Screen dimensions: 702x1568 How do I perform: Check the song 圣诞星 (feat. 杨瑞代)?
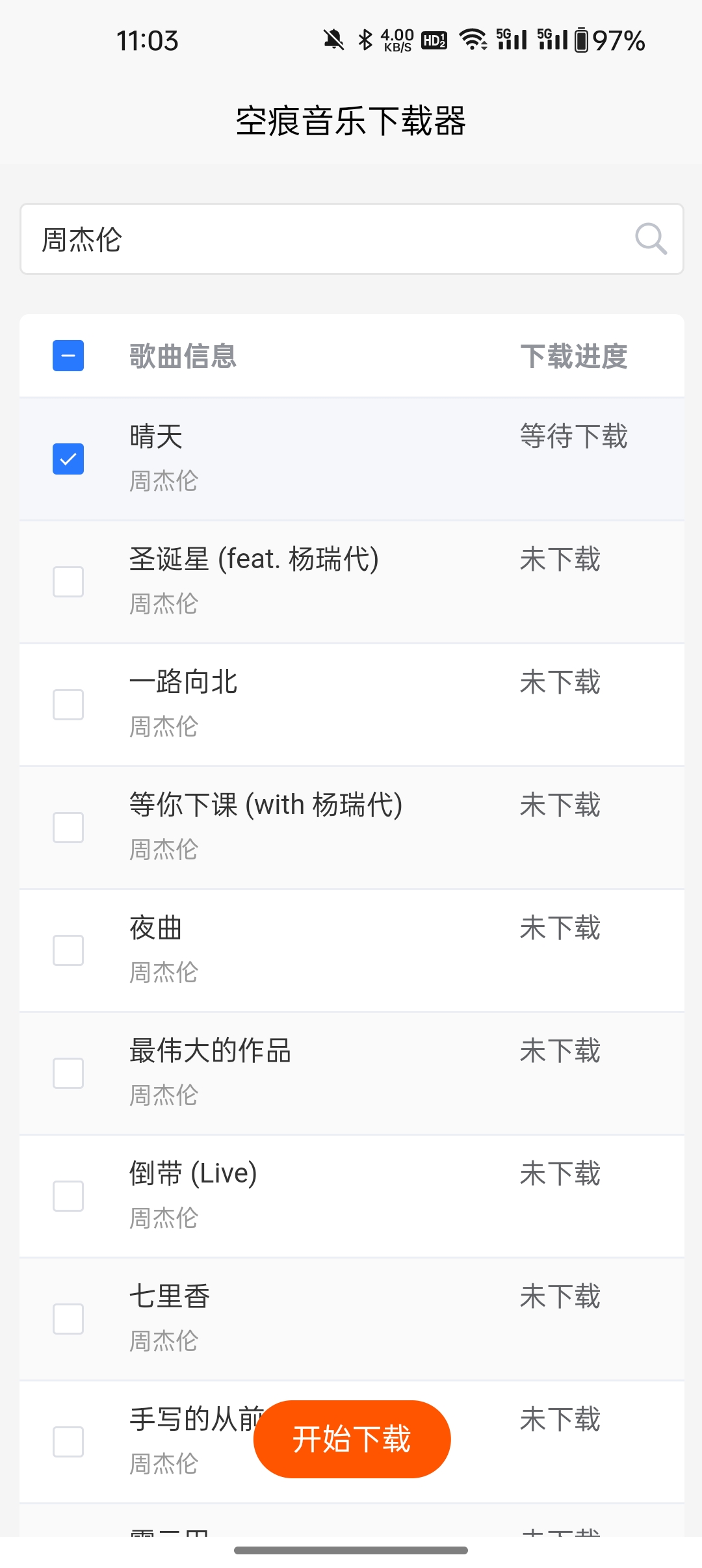(x=68, y=582)
